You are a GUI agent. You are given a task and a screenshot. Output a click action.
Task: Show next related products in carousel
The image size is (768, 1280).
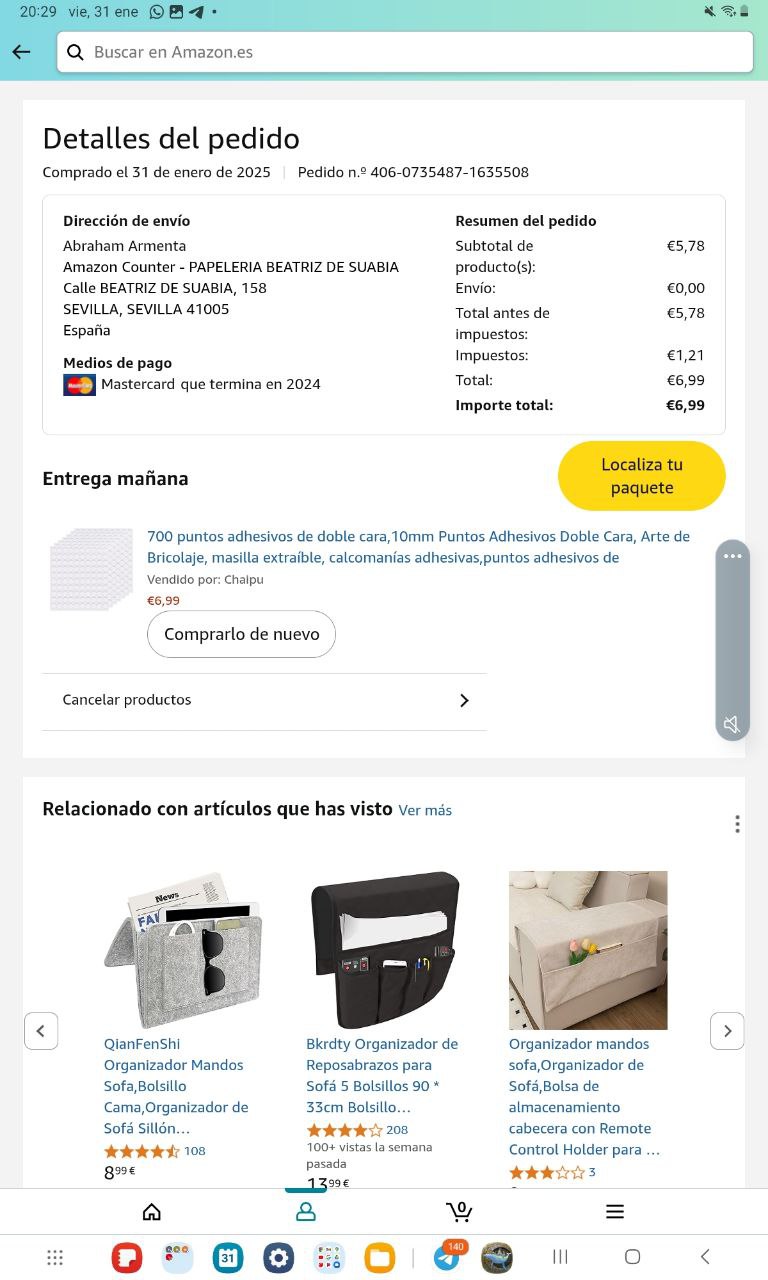[727, 1031]
